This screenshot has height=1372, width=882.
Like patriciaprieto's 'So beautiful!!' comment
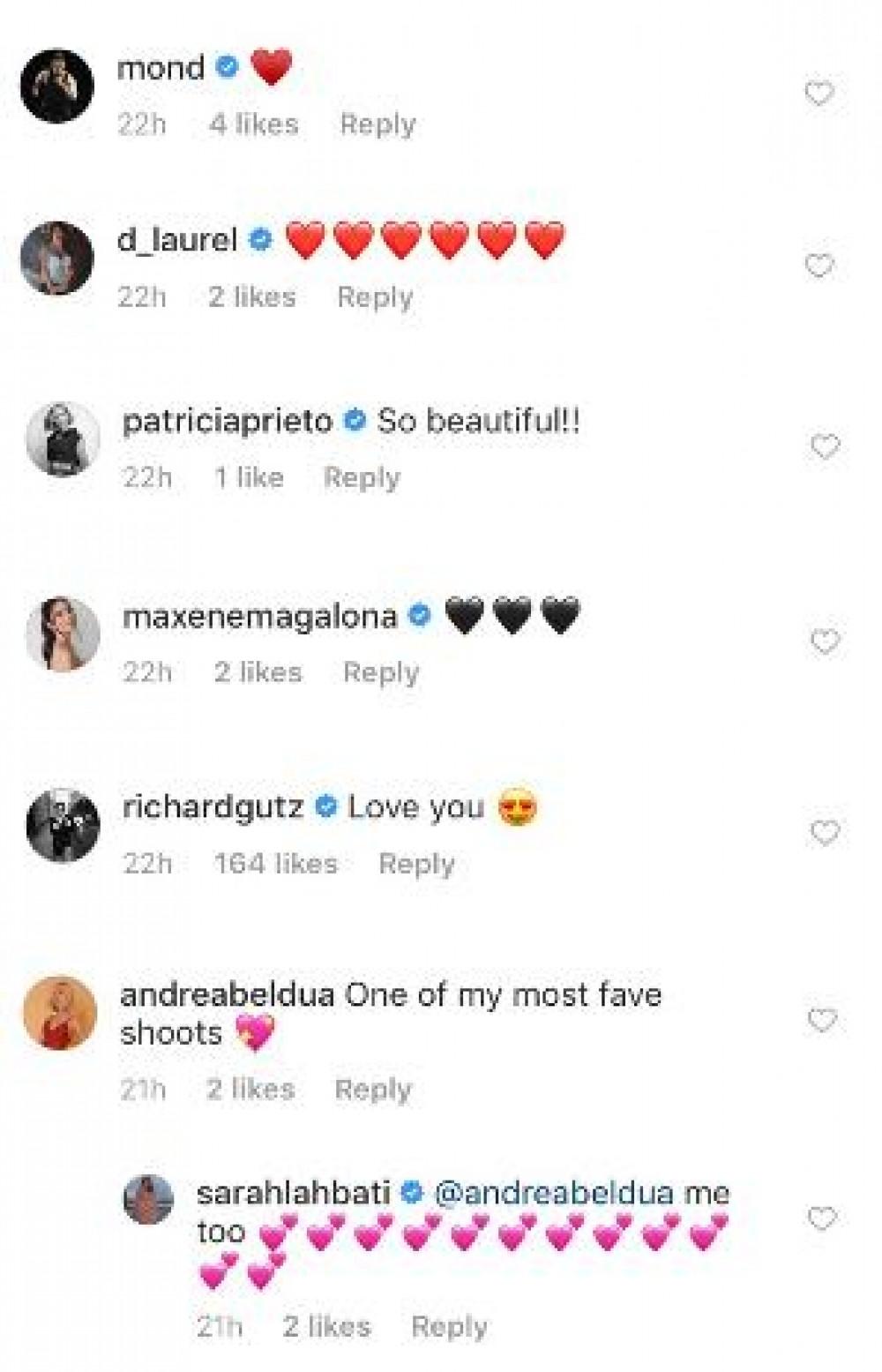click(x=825, y=447)
